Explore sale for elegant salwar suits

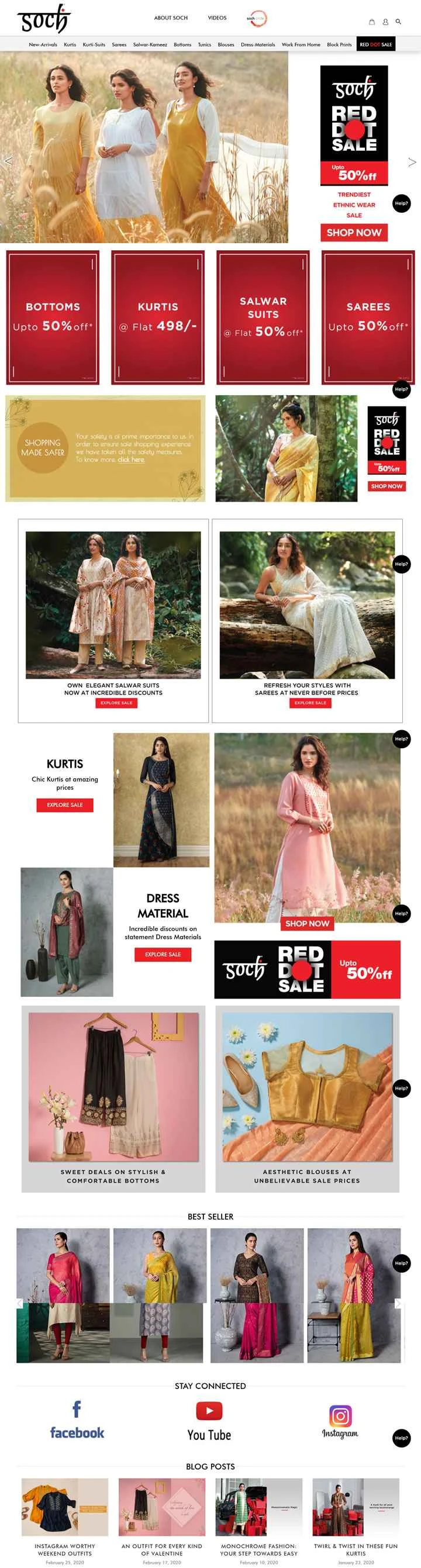pos(116,702)
